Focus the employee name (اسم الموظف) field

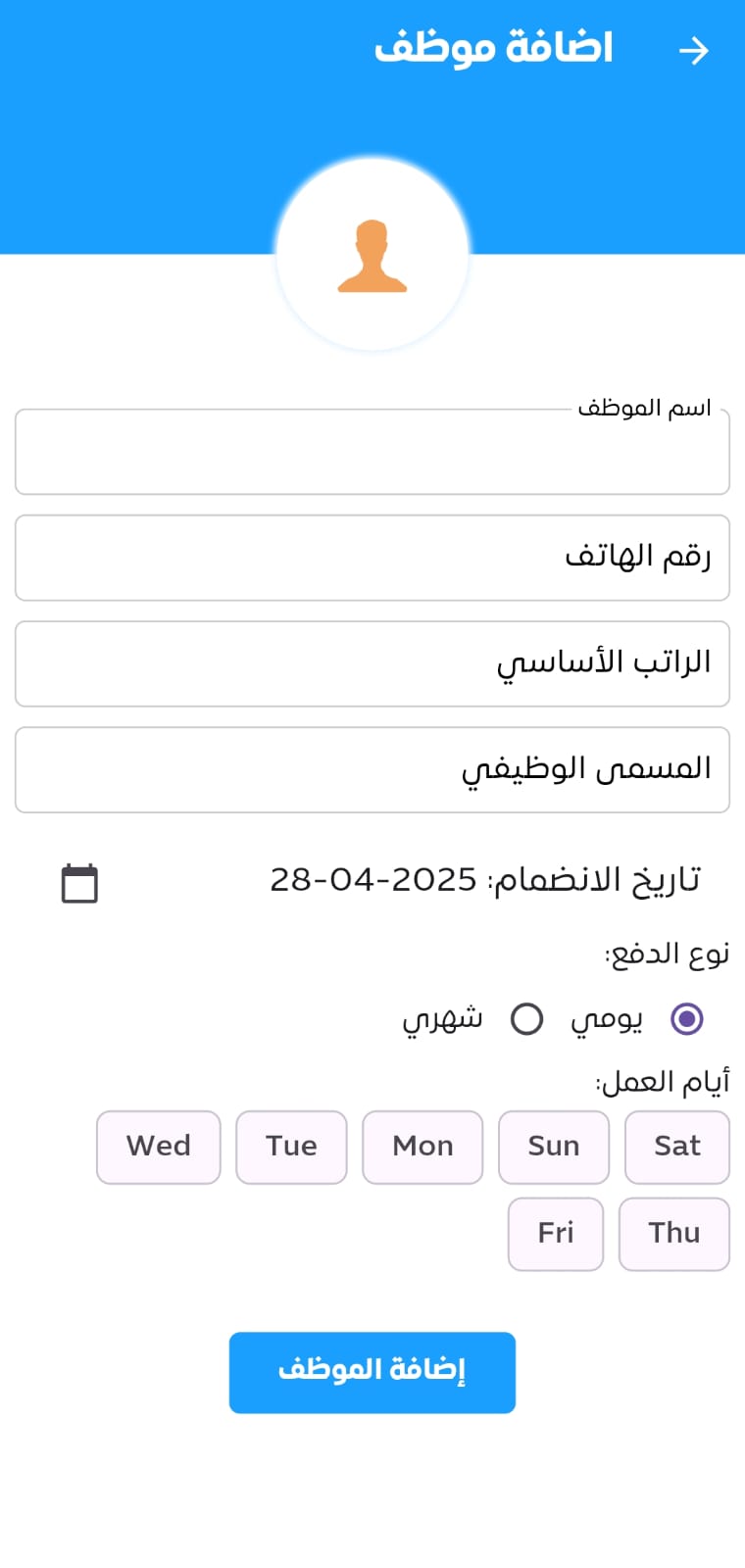point(372,453)
